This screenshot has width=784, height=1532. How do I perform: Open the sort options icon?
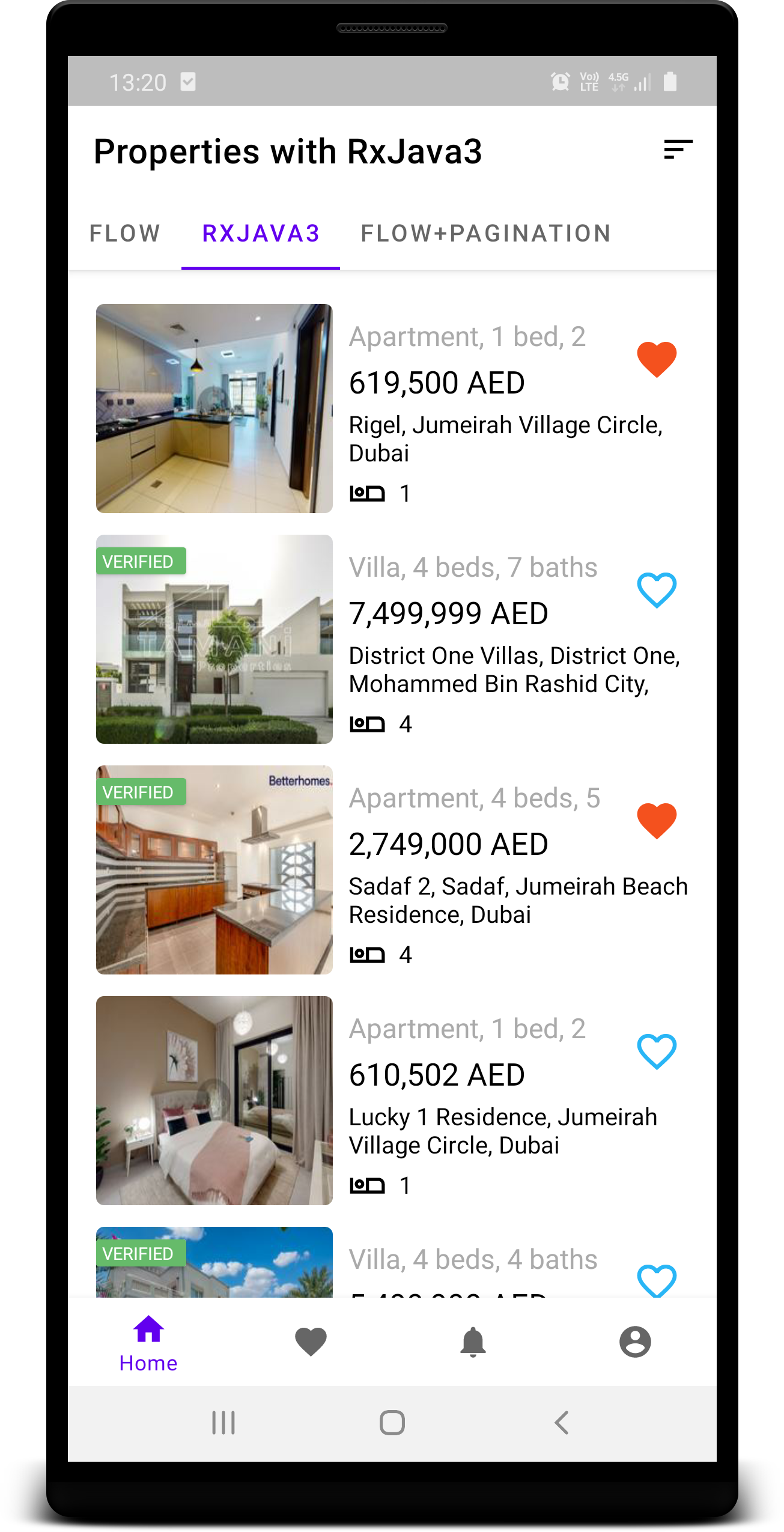[x=678, y=150]
